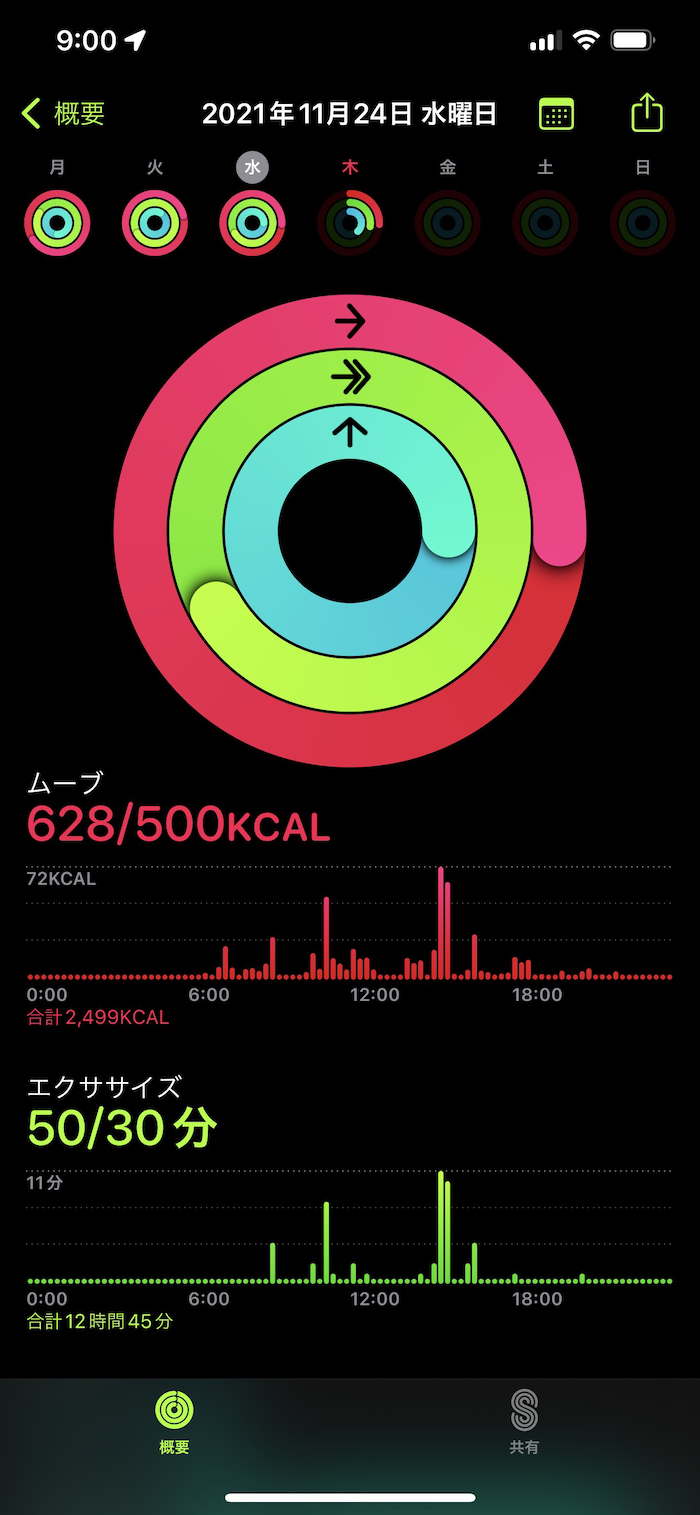This screenshot has width=700, height=1515.
Task: Share this day's activity
Action: point(647,113)
